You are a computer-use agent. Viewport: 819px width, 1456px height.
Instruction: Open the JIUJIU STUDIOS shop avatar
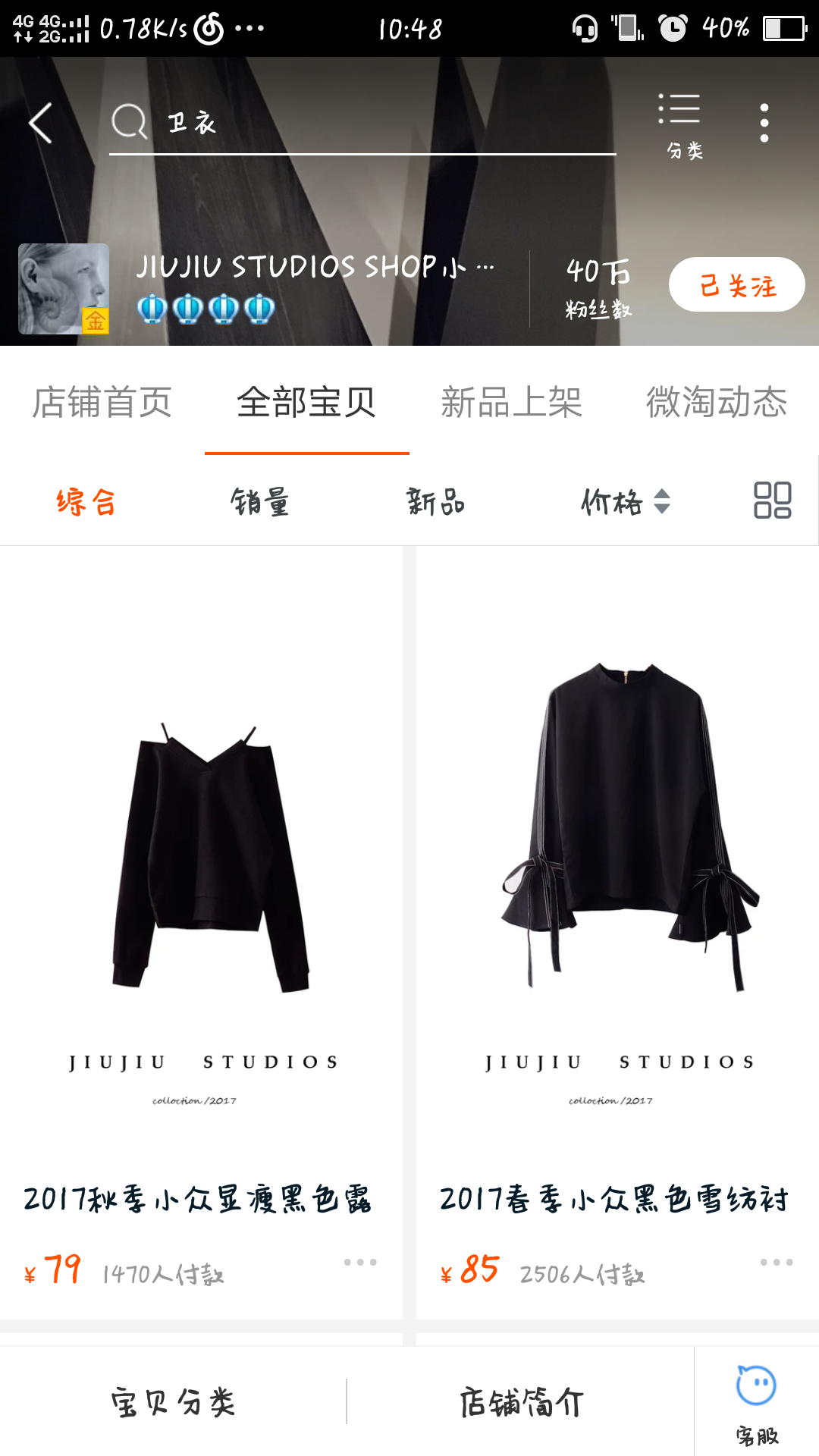pyautogui.click(x=64, y=289)
